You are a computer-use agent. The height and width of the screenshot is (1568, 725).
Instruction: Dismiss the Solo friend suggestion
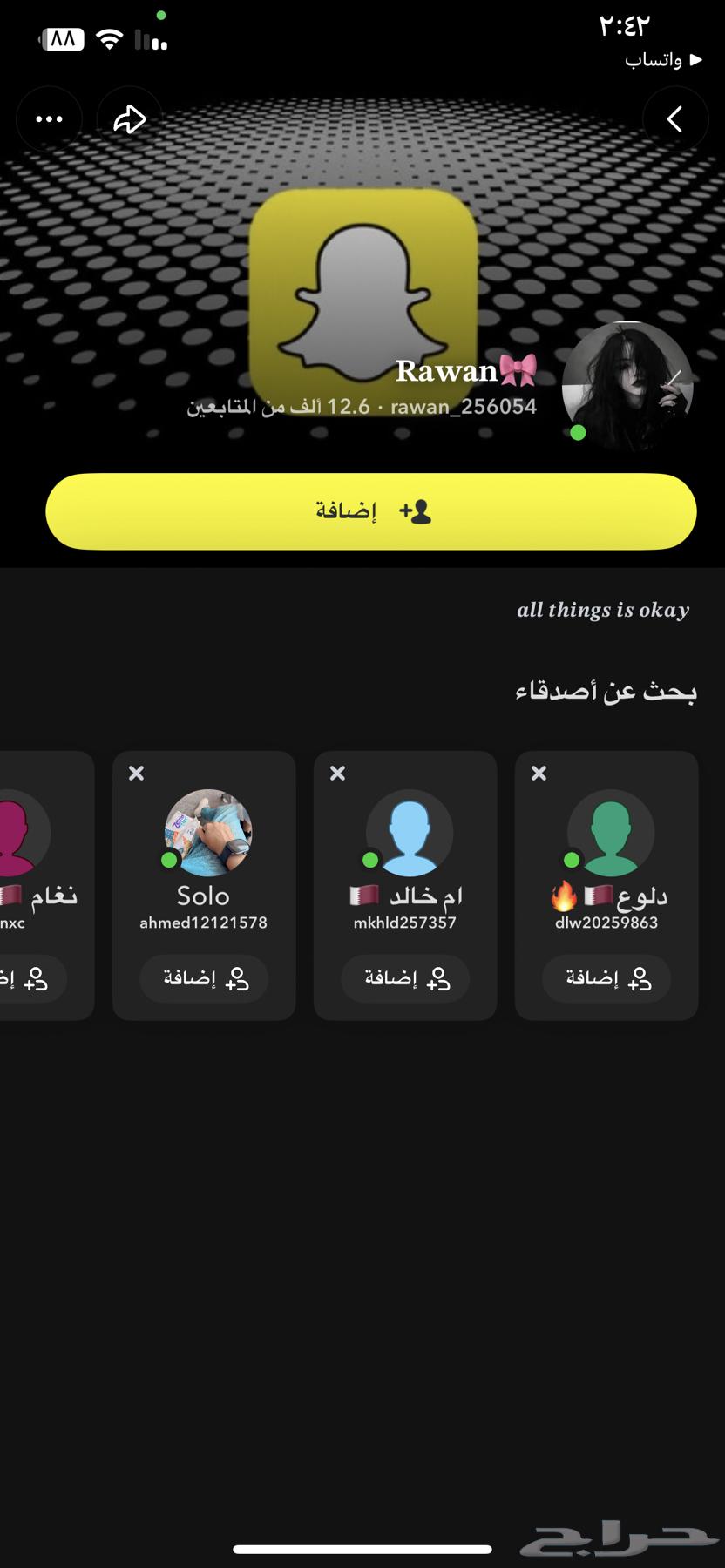point(136,773)
